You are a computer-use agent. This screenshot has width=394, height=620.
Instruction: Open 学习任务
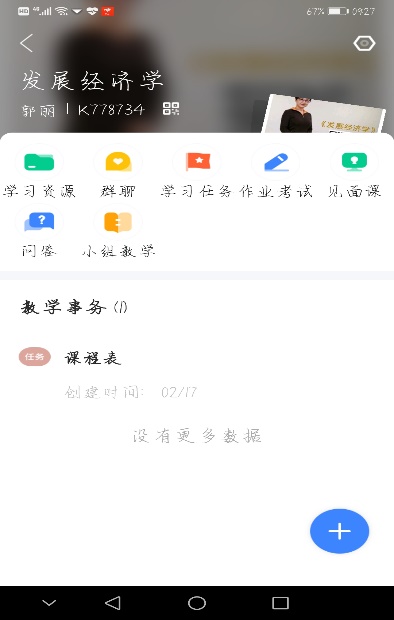(x=197, y=172)
